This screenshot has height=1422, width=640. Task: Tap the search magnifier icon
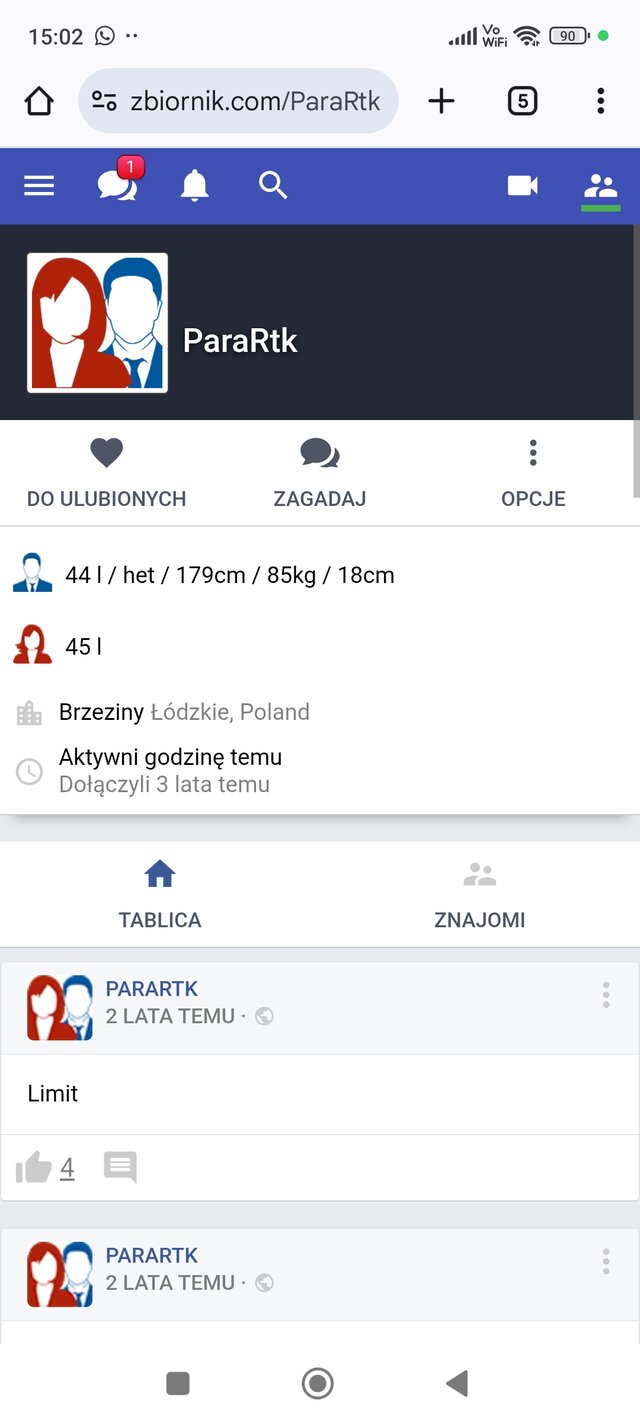click(273, 185)
